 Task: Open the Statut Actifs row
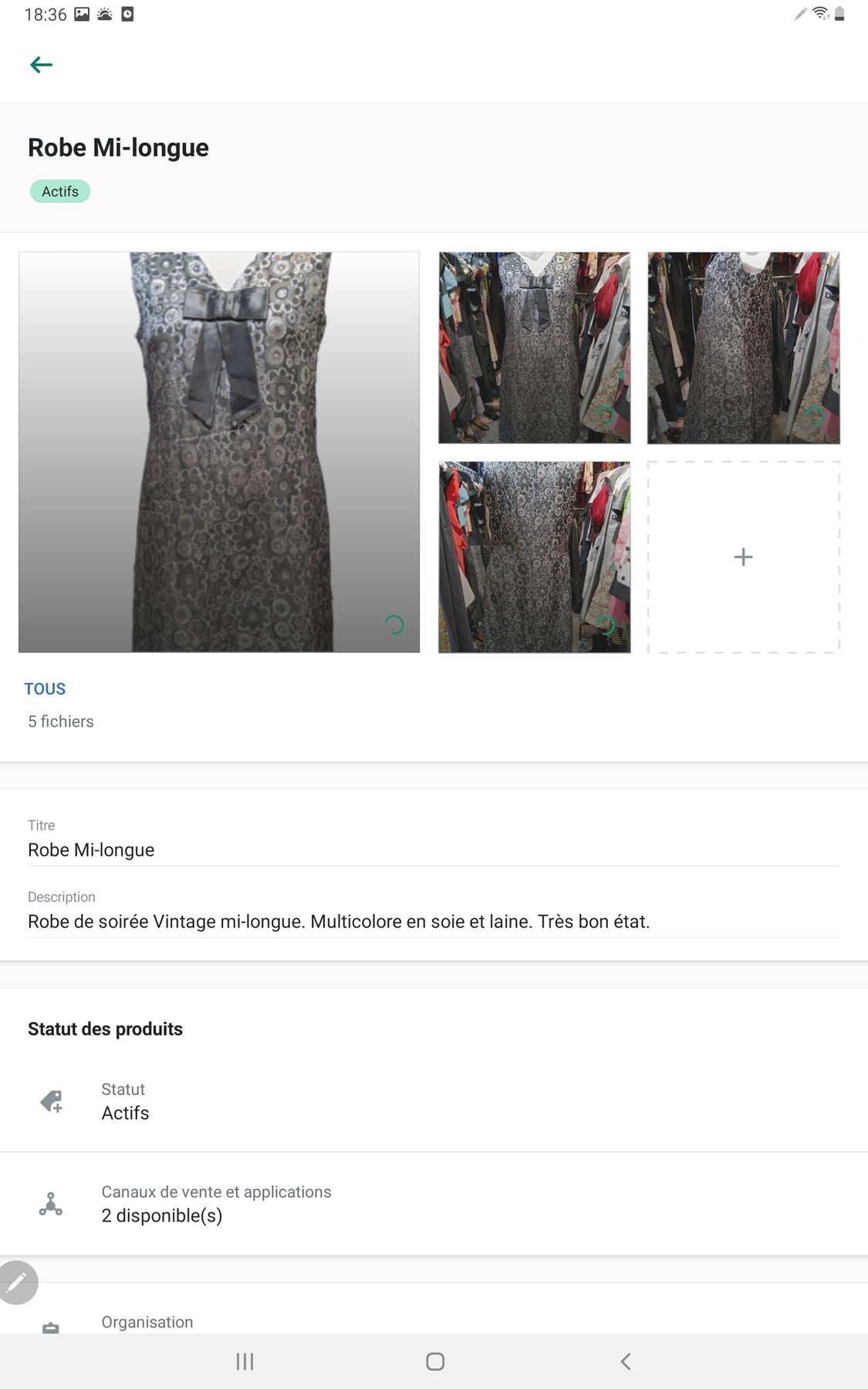(434, 1101)
